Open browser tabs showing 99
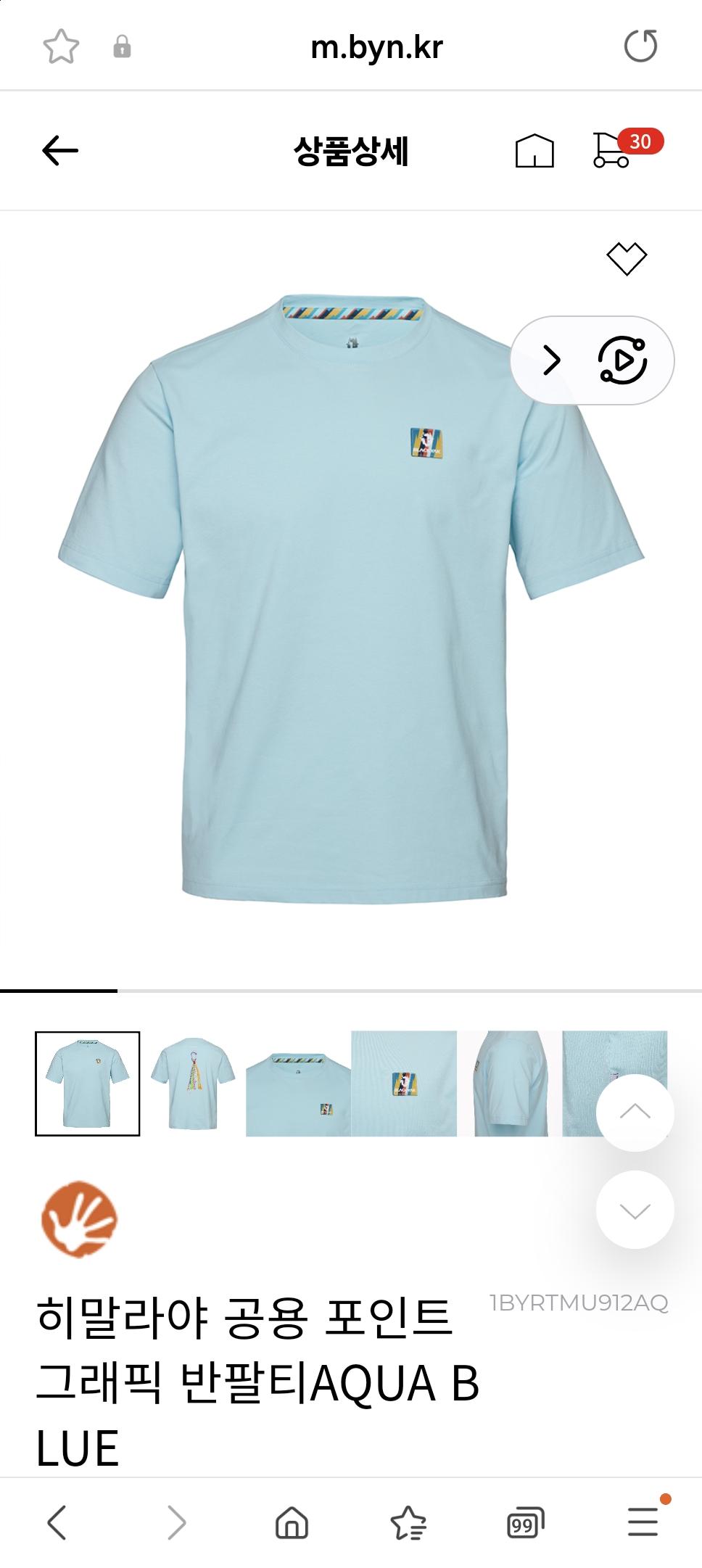This screenshot has width=702, height=1568. click(525, 1522)
